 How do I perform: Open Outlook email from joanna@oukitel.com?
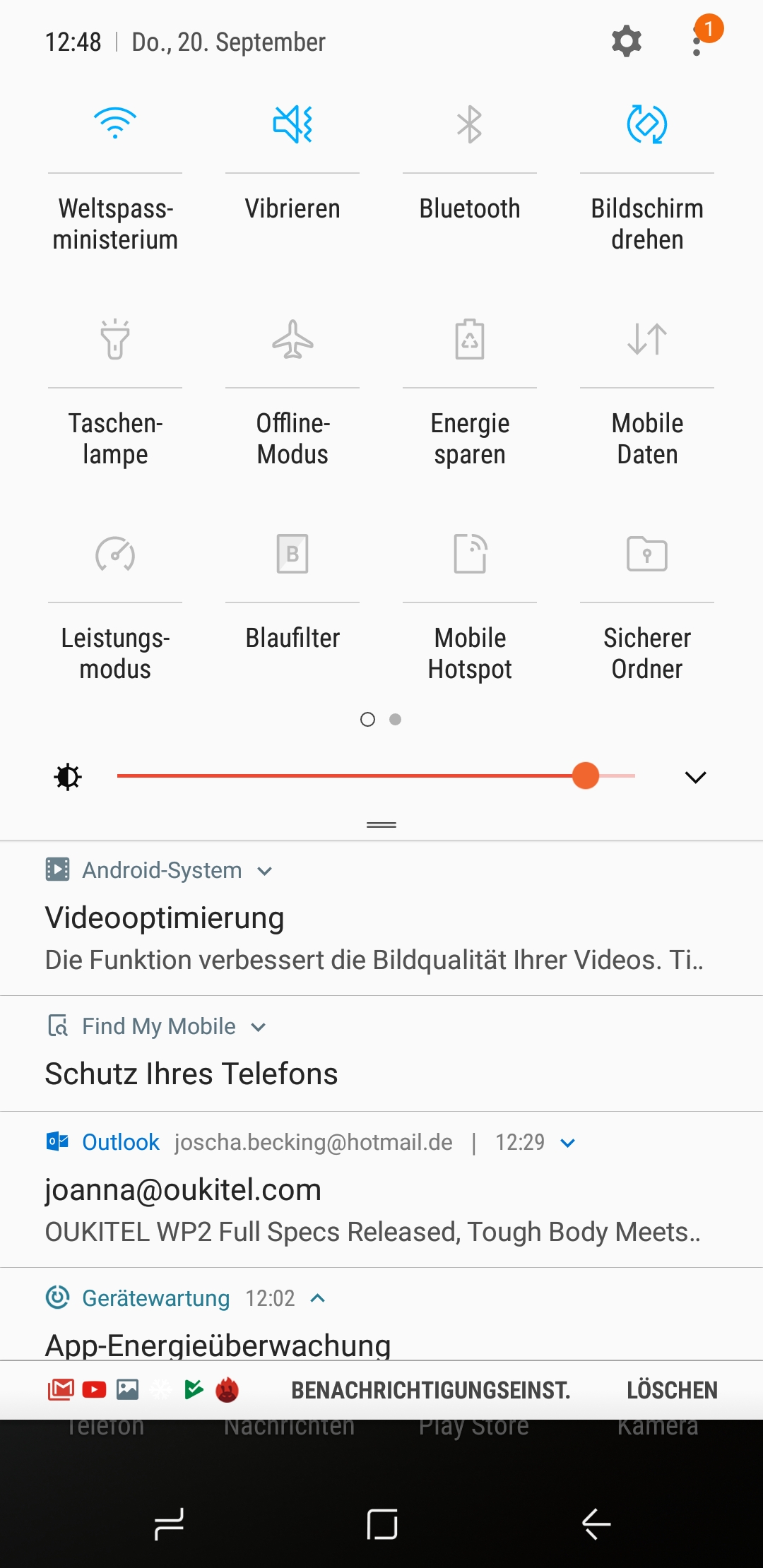(381, 1189)
